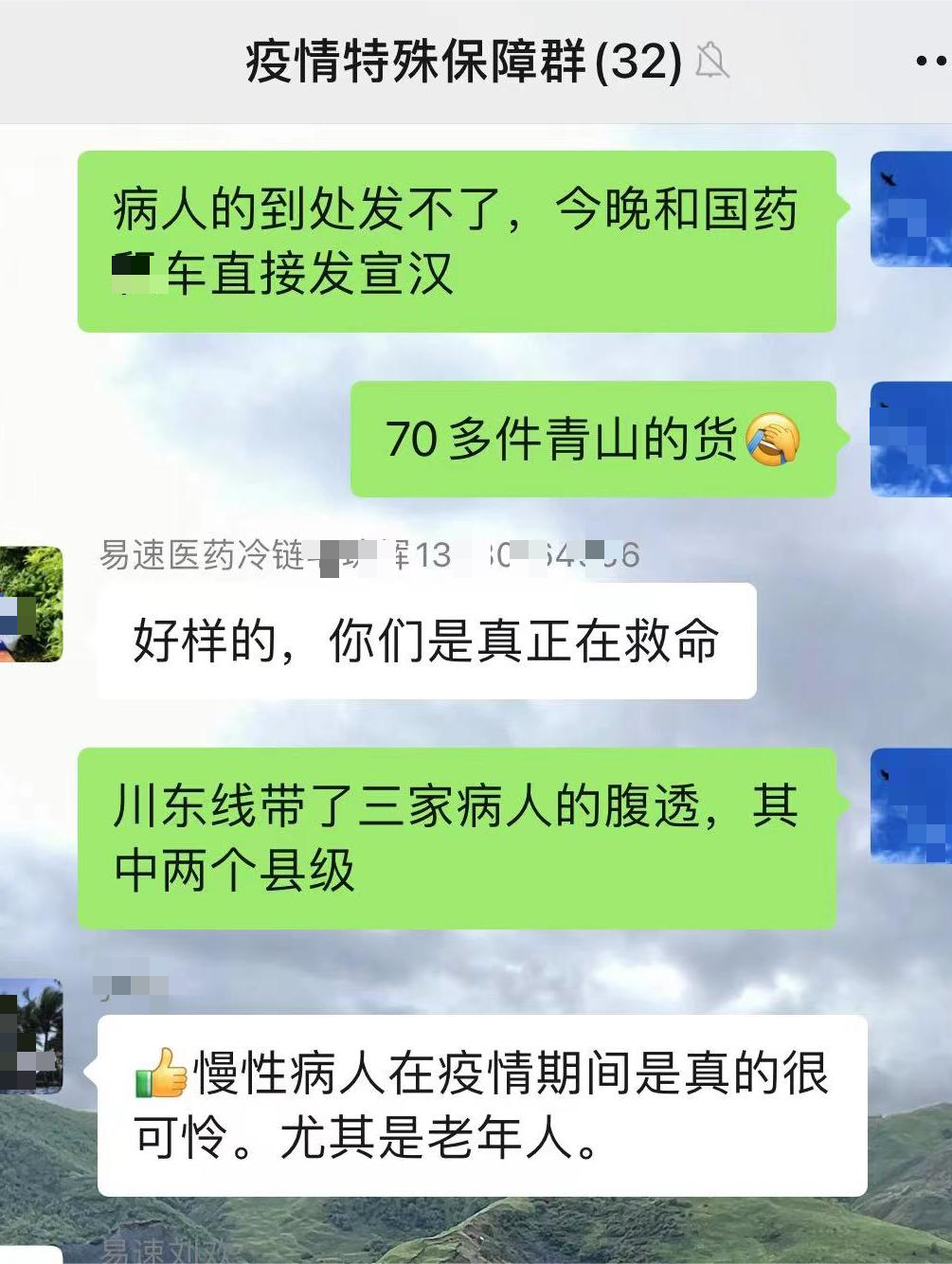The height and width of the screenshot is (1264, 952).
Task: Open the group chat's more options menu
Action: pyautogui.click(x=932, y=62)
